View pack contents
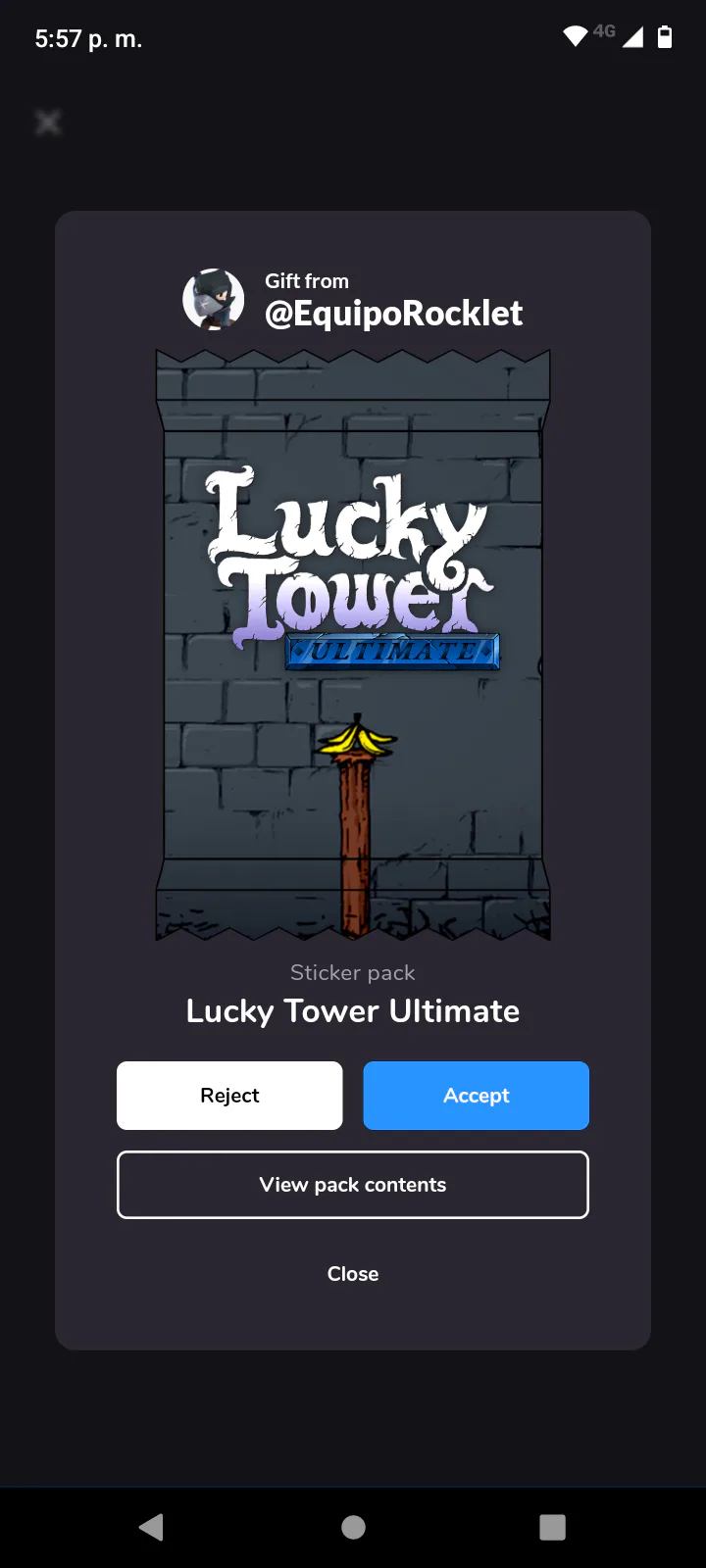 353,1185
